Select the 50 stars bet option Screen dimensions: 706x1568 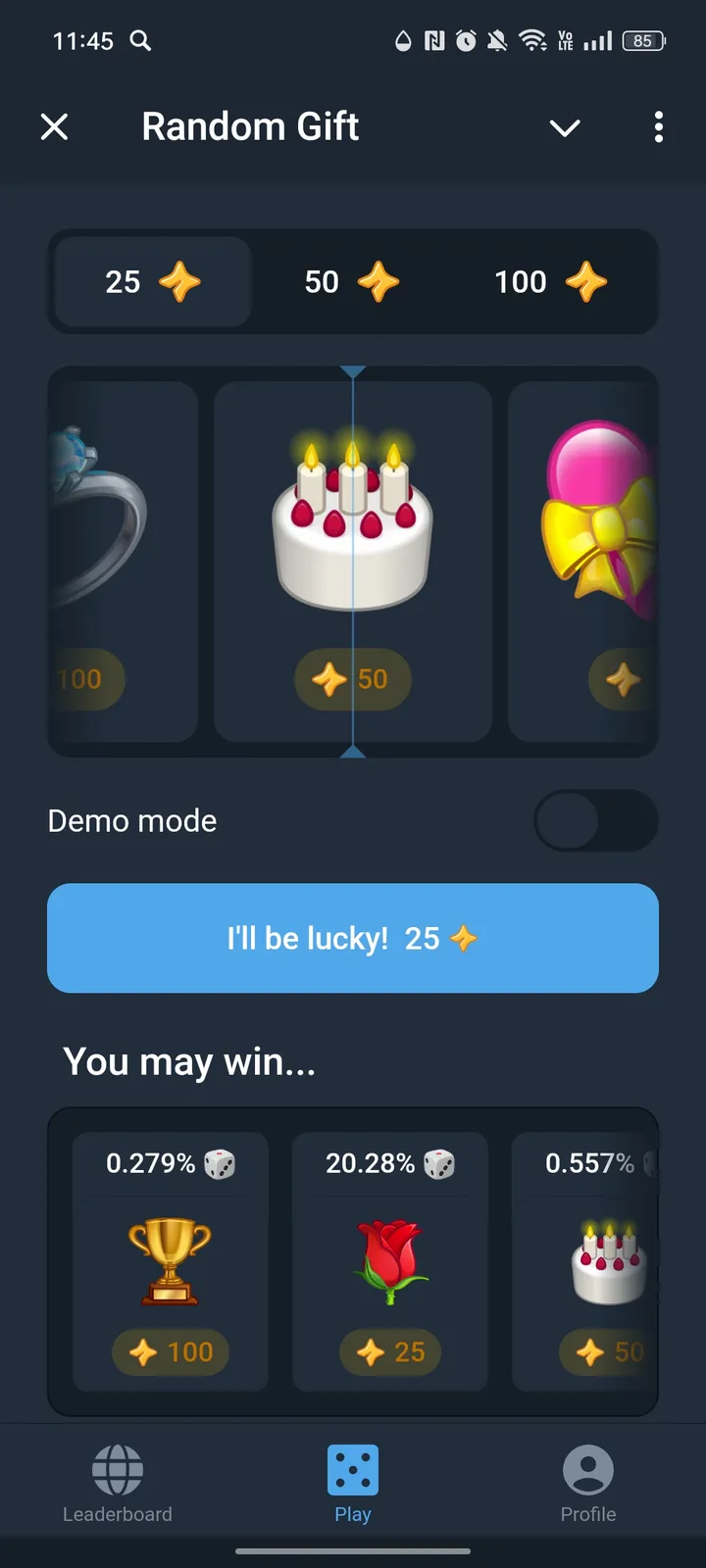(x=351, y=282)
